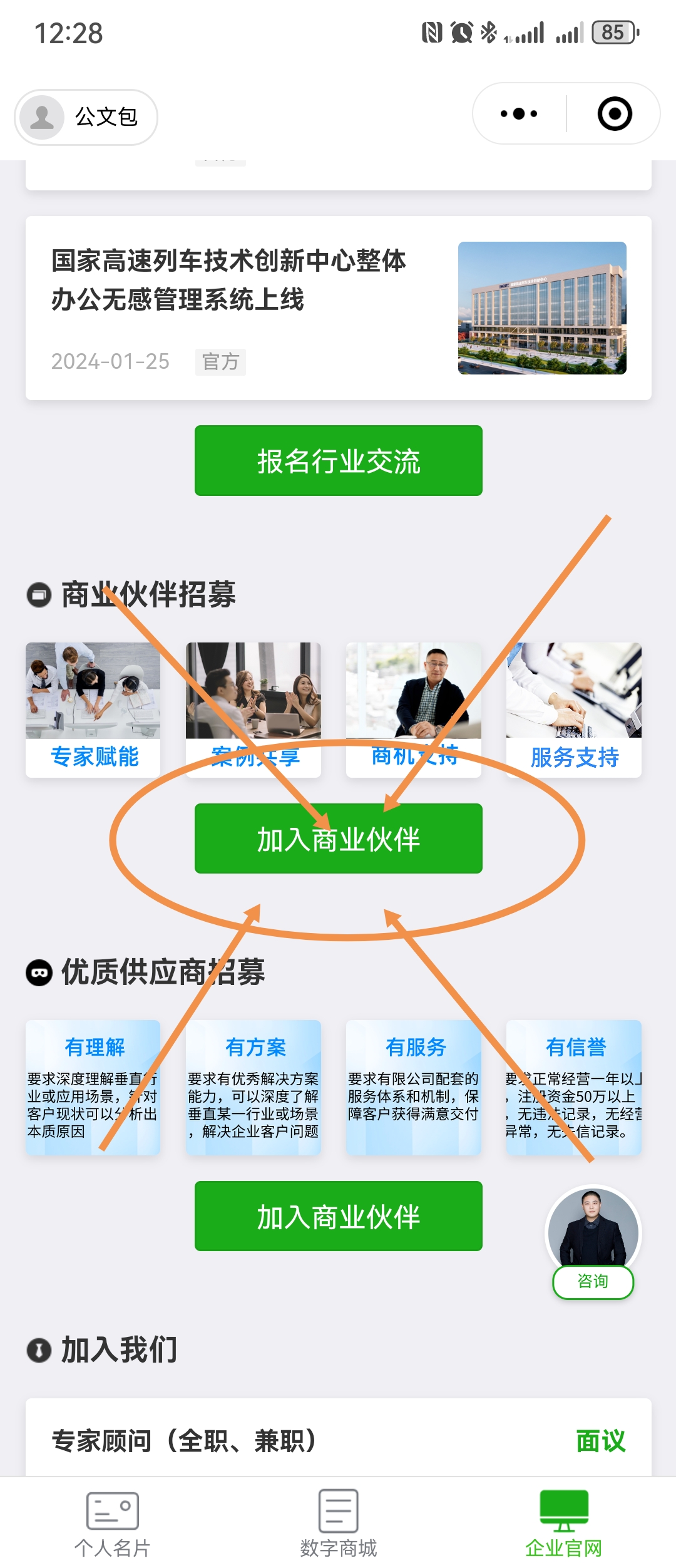Image resolution: width=676 pixels, height=1568 pixels.
Task: Switch to the 数字商城 tab
Action: pos(338,1523)
